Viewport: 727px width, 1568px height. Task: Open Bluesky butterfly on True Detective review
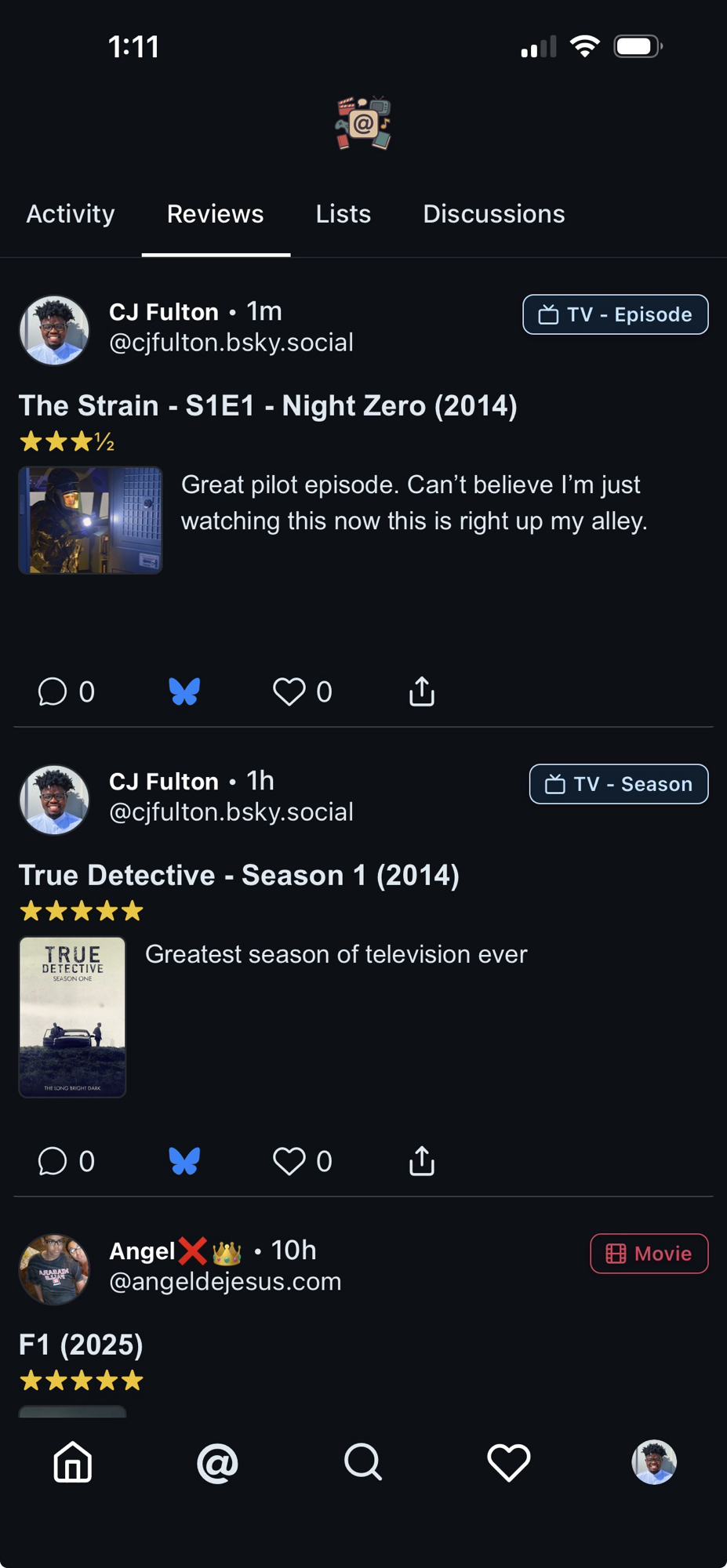pos(184,1161)
